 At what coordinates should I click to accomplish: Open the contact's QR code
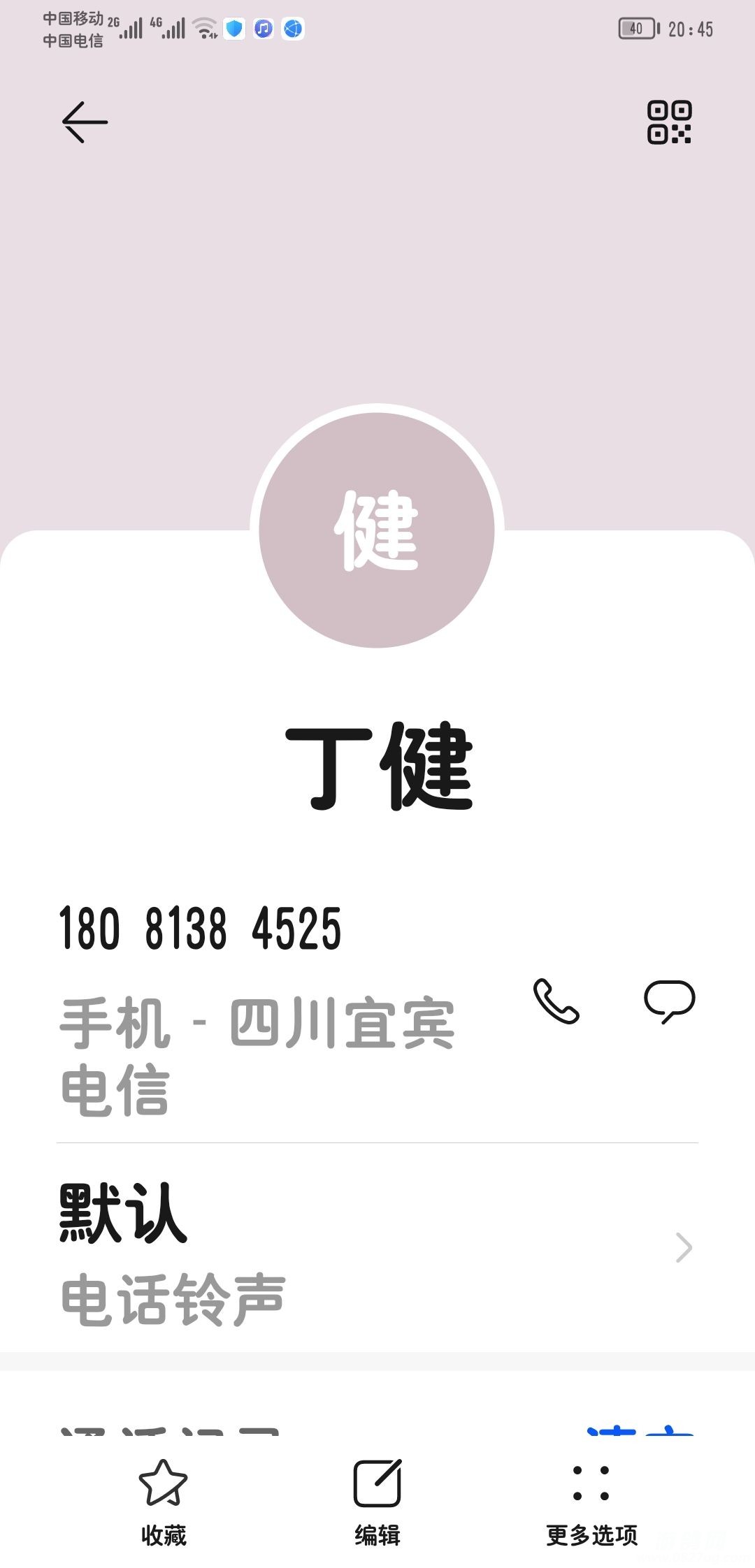[x=669, y=122]
